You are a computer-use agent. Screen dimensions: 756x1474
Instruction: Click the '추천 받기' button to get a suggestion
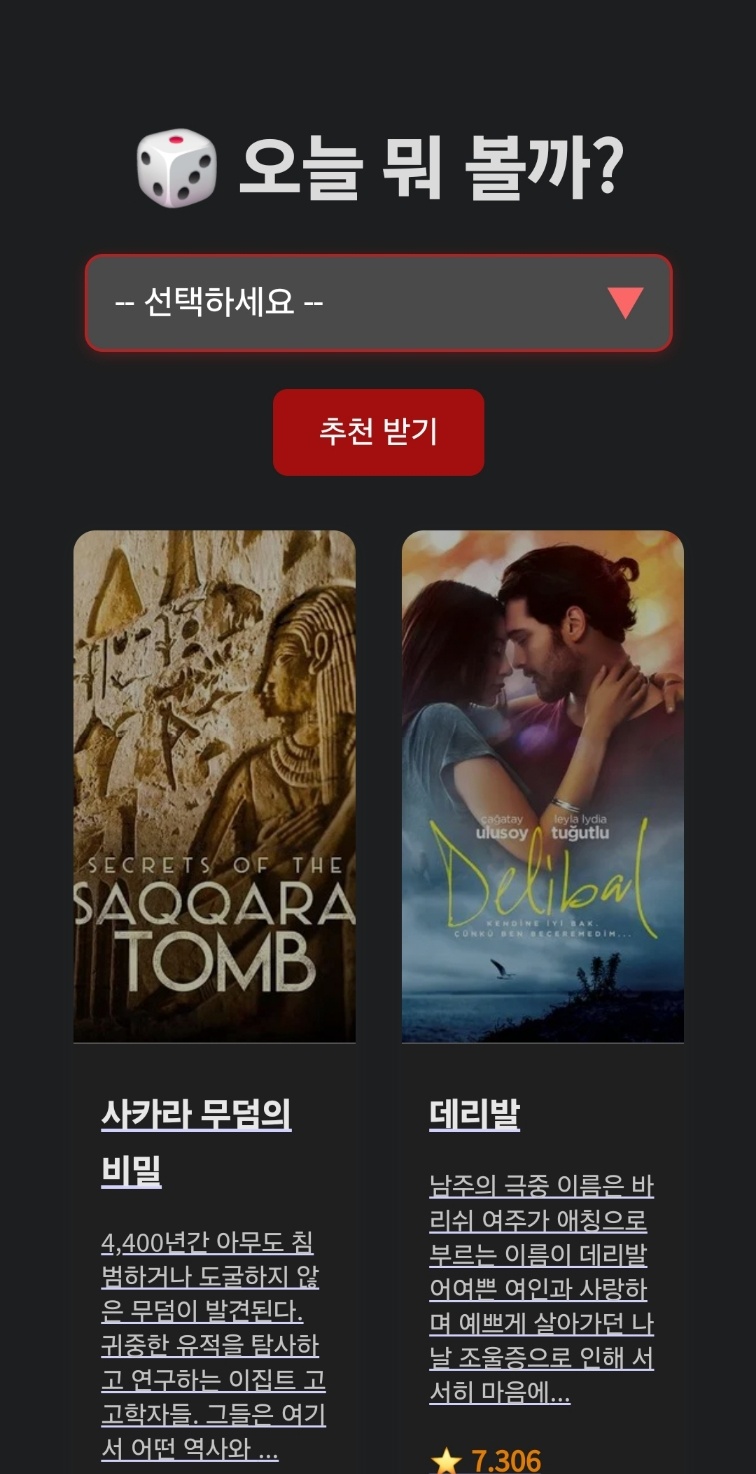point(378,432)
